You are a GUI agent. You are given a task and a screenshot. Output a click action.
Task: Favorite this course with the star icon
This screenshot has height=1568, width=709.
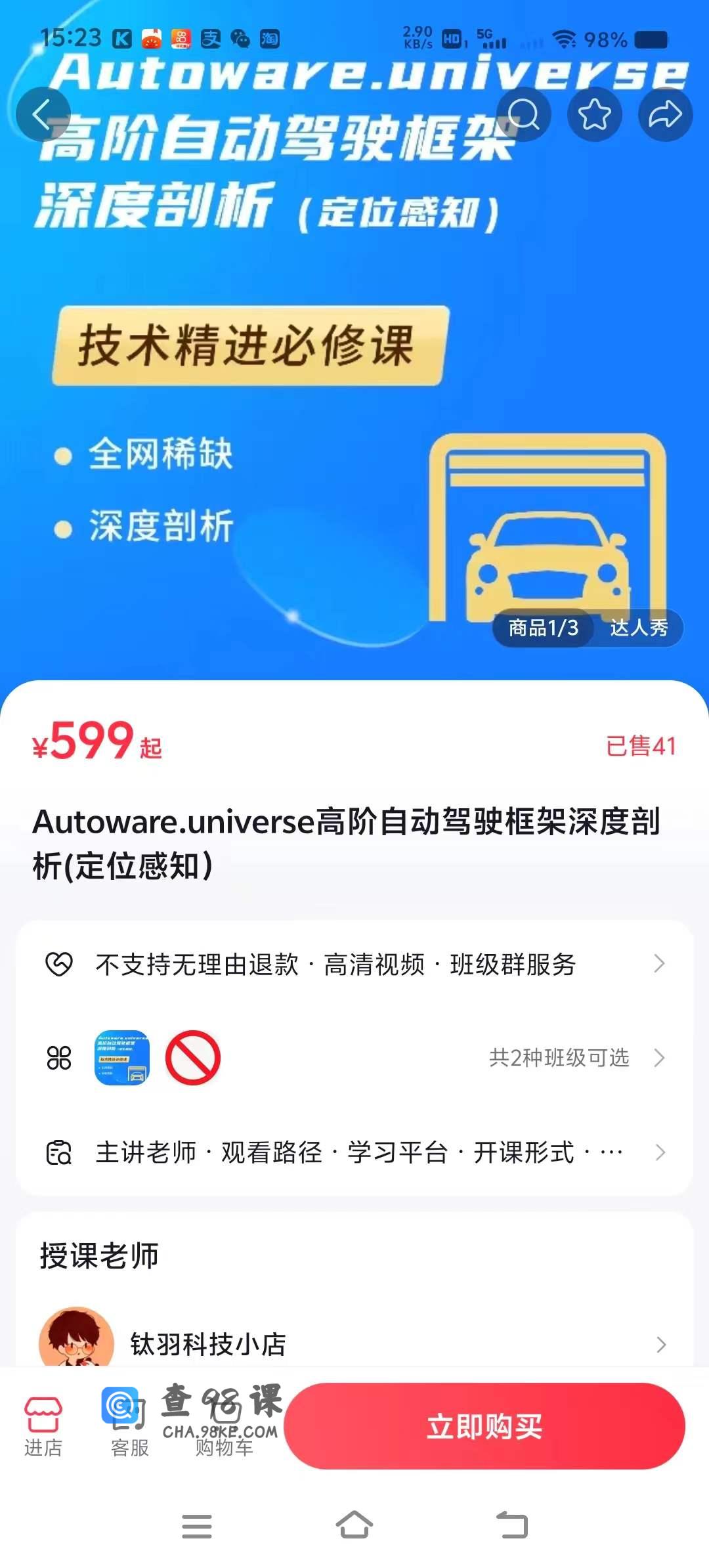tap(595, 114)
